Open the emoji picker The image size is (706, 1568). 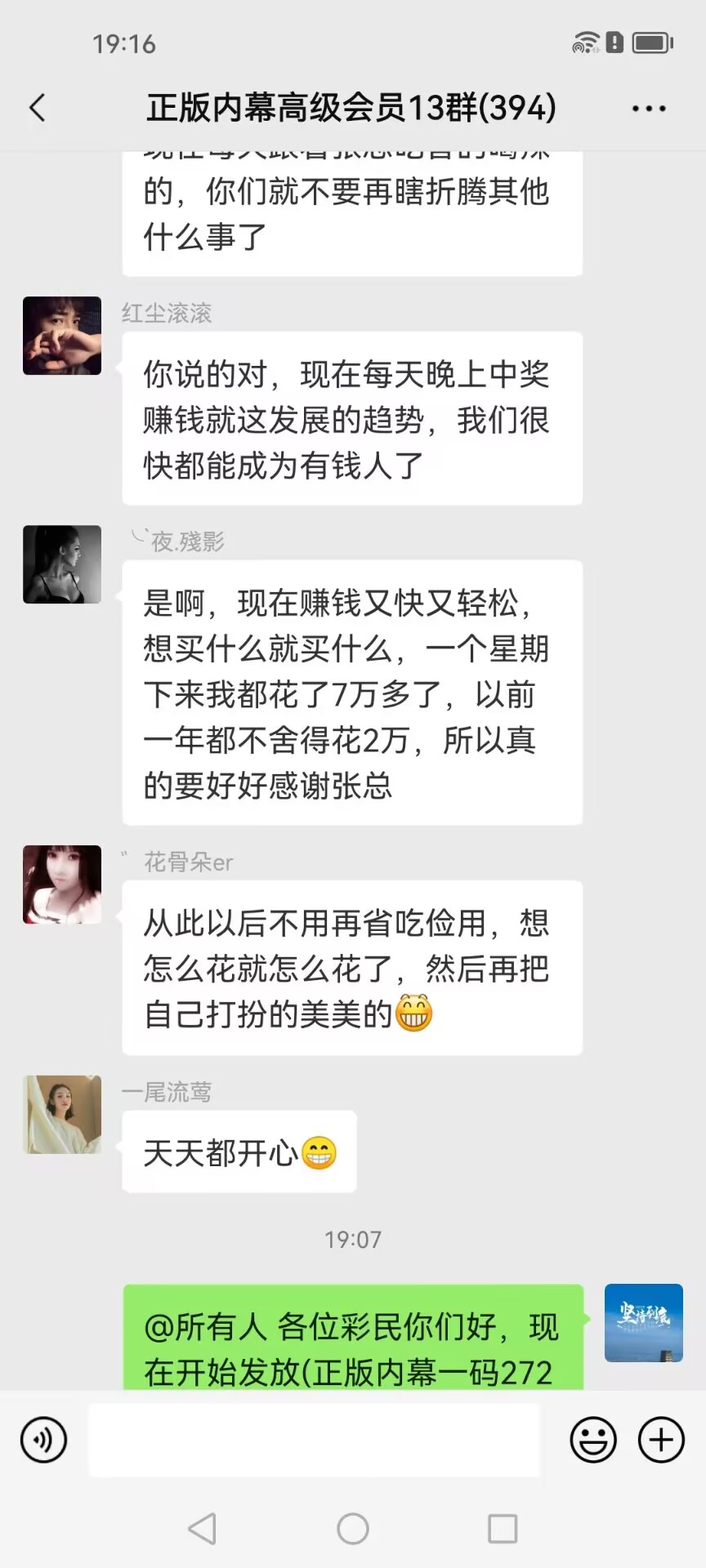point(592,1440)
